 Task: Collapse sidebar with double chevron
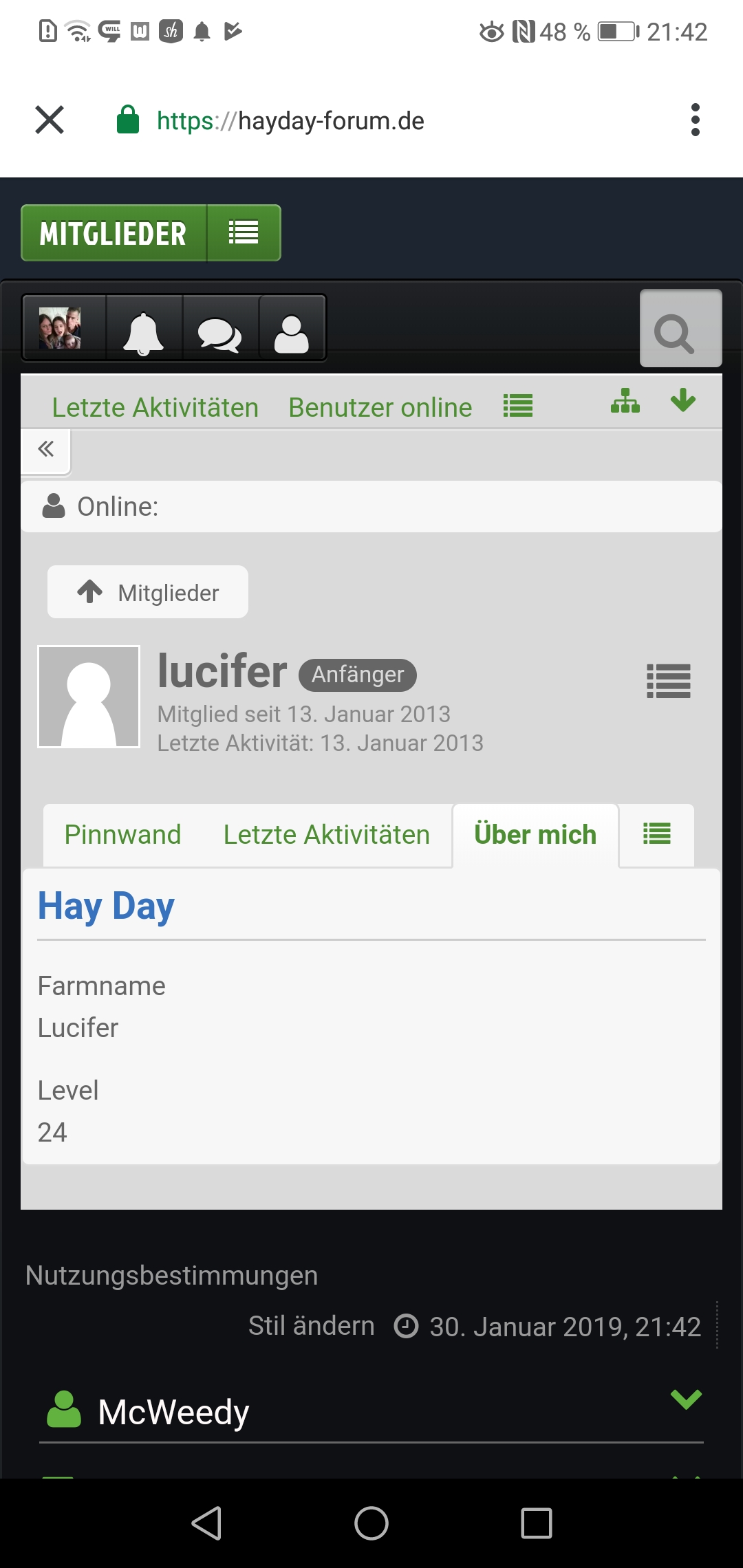46,449
